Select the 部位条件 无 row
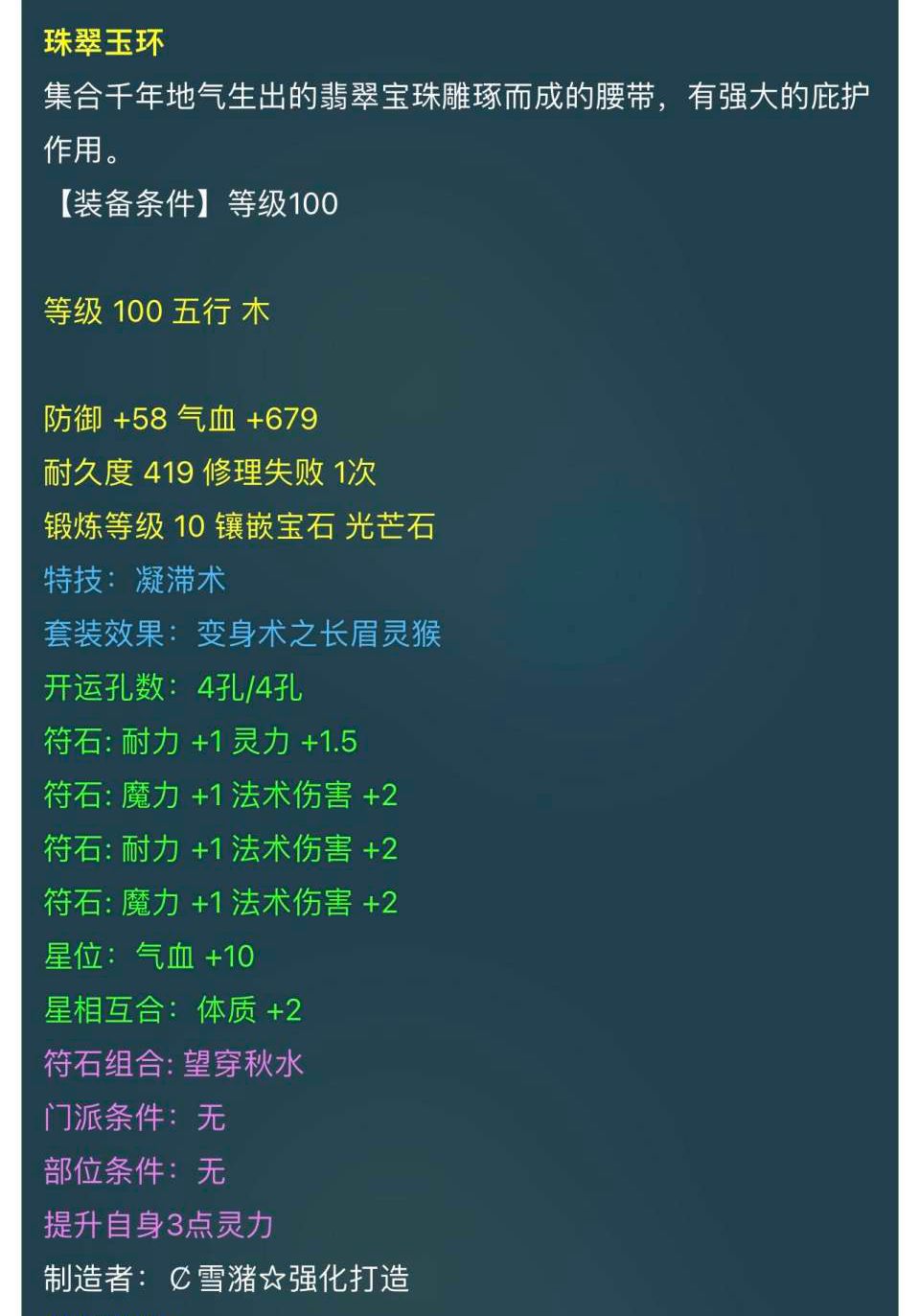The height and width of the screenshot is (1316, 920). pyautogui.click(x=129, y=1170)
